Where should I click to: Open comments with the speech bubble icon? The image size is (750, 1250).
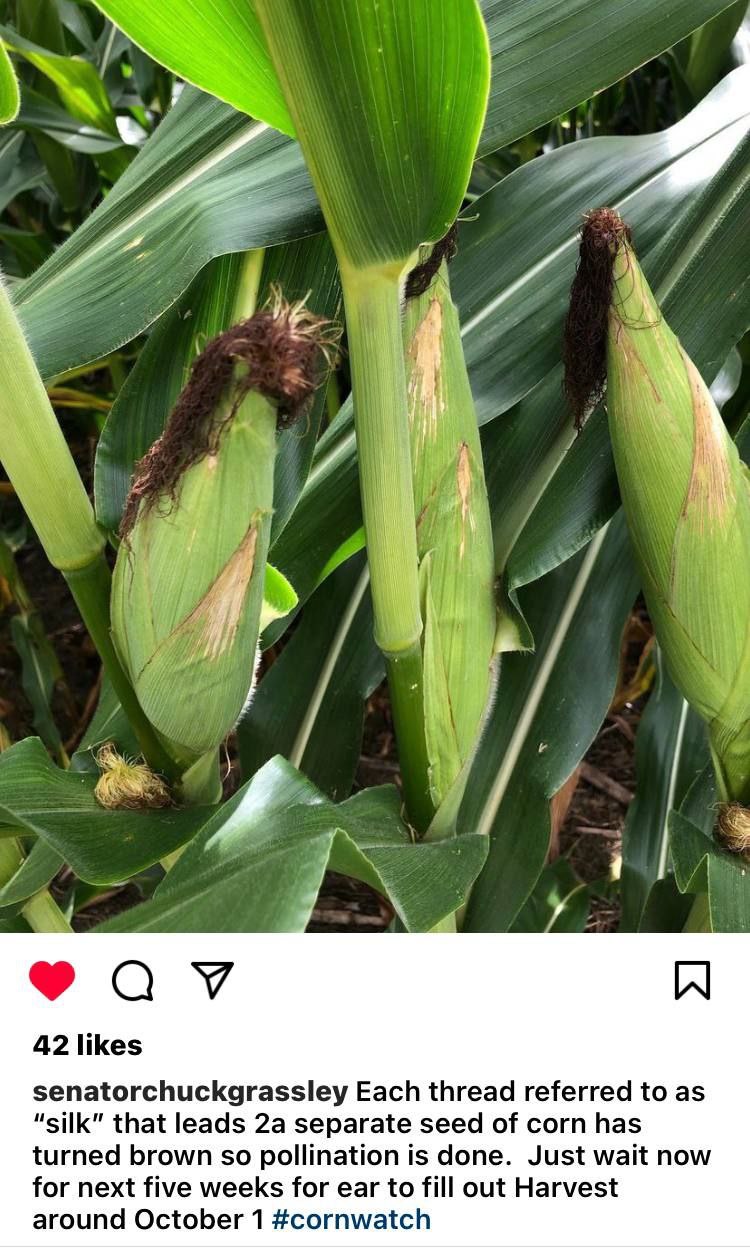[x=133, y=981]
